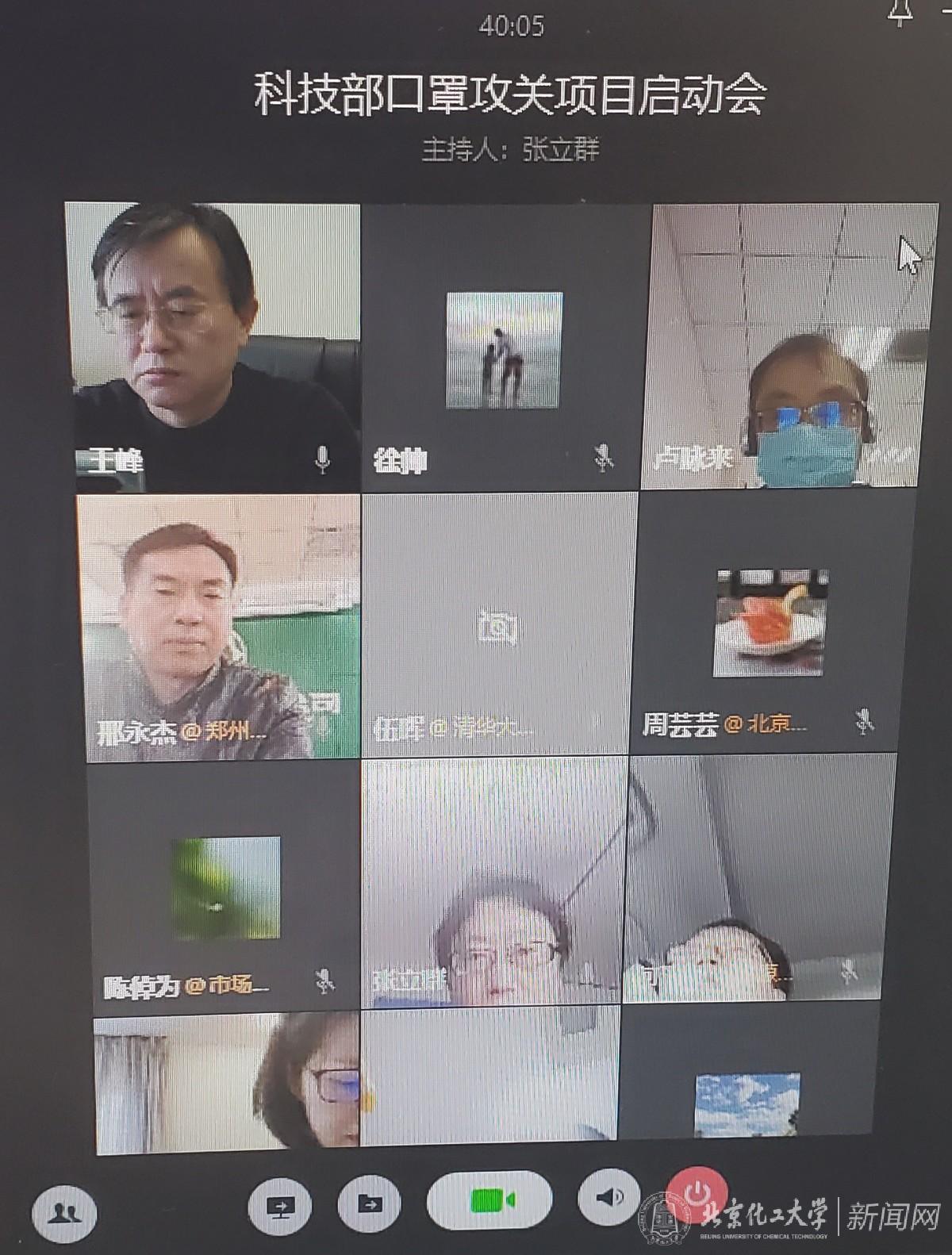
Task: Select 周芸芸's participant tile
Action: pos(768,623)
